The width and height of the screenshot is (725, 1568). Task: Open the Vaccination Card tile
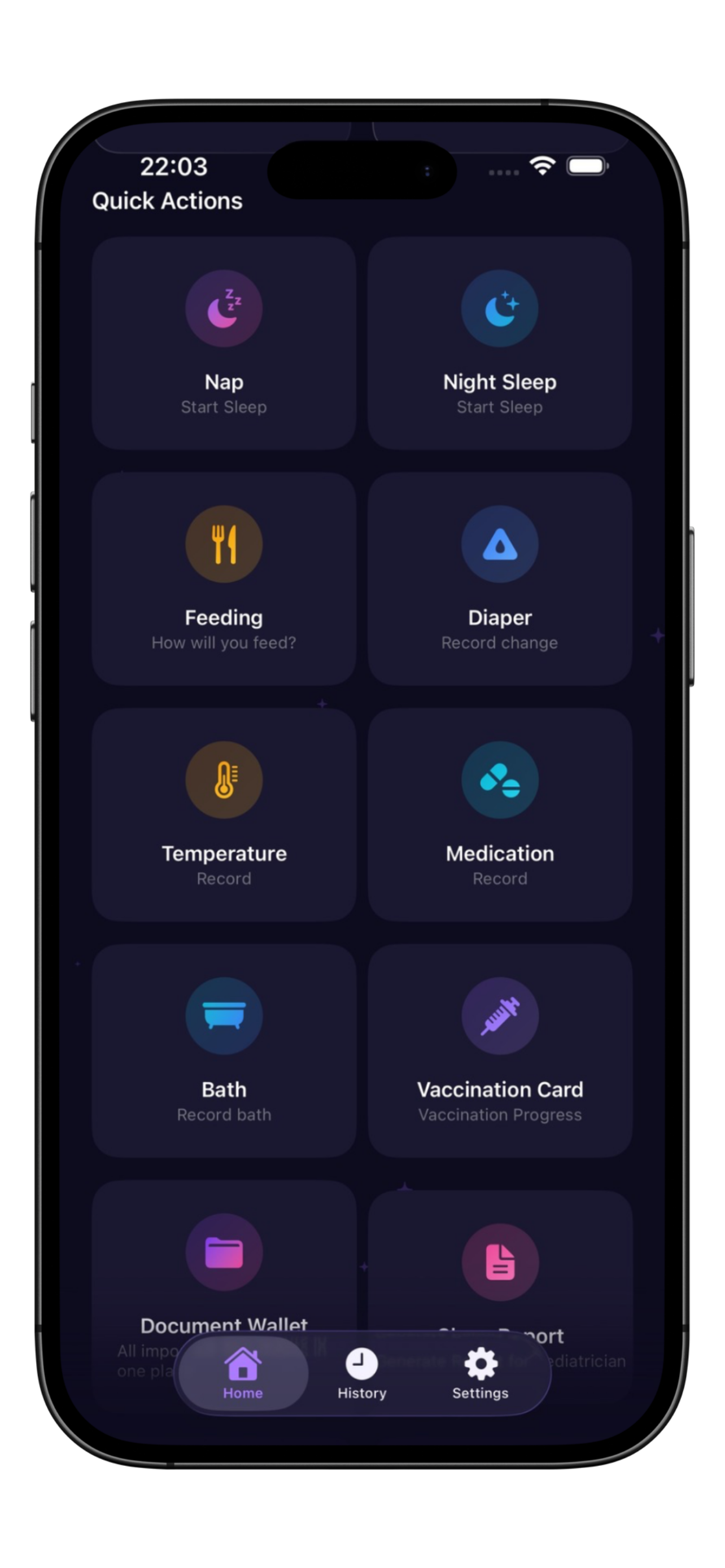pyautogui.click(x=499, y=1050)
